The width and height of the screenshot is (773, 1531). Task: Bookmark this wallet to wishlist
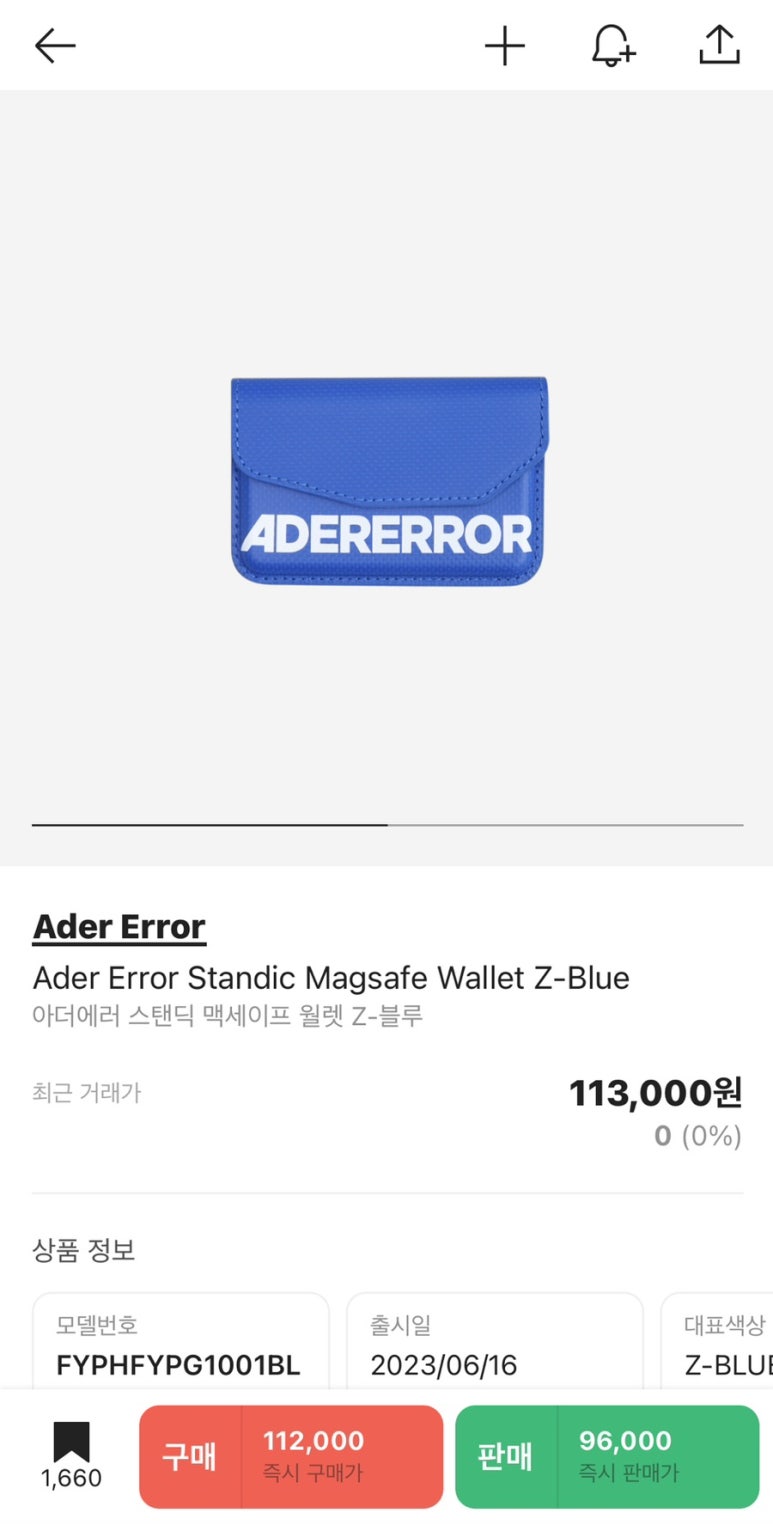72,1455
